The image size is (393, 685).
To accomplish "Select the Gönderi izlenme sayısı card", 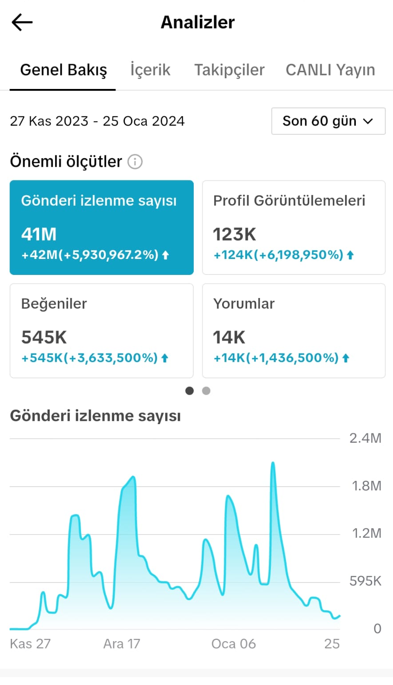I will tap(102, 228).
